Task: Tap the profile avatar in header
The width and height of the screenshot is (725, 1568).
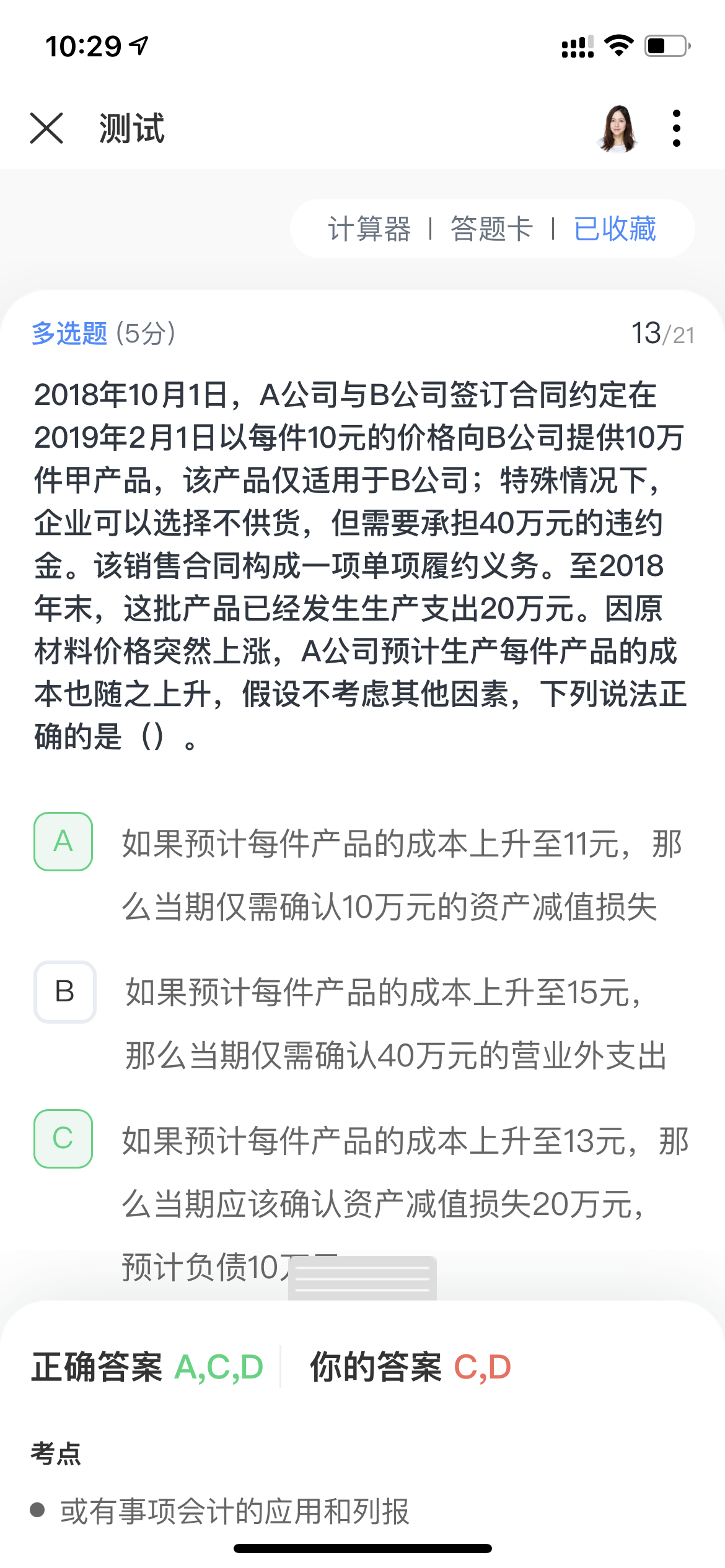Action: [617, 128]
